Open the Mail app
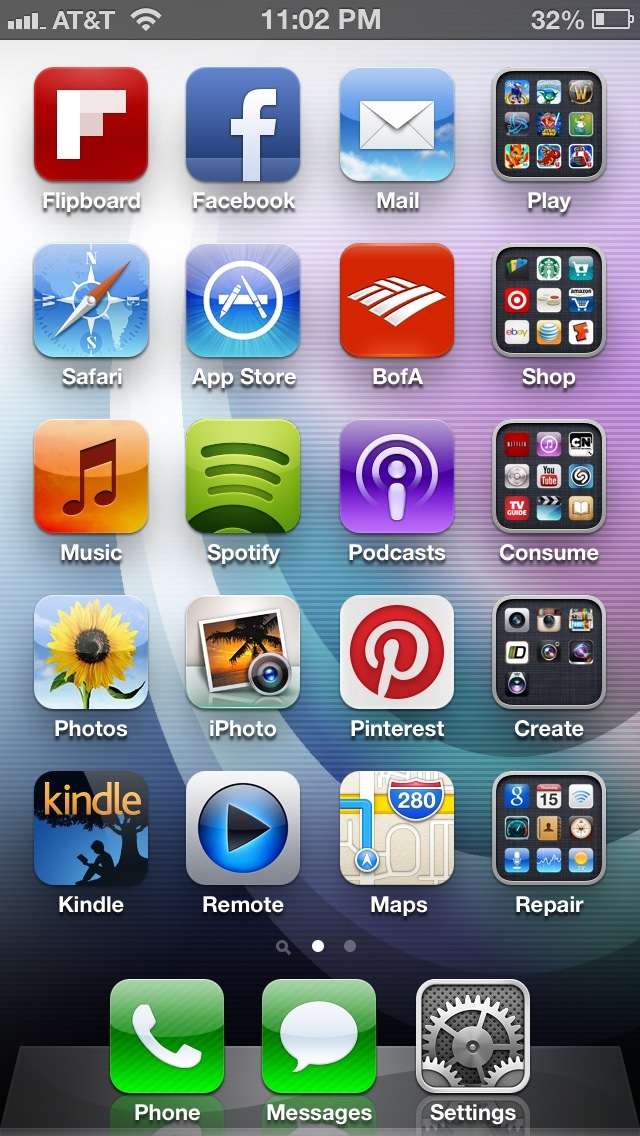Viewport: 640px width, 1136px height. pos(396,124)
